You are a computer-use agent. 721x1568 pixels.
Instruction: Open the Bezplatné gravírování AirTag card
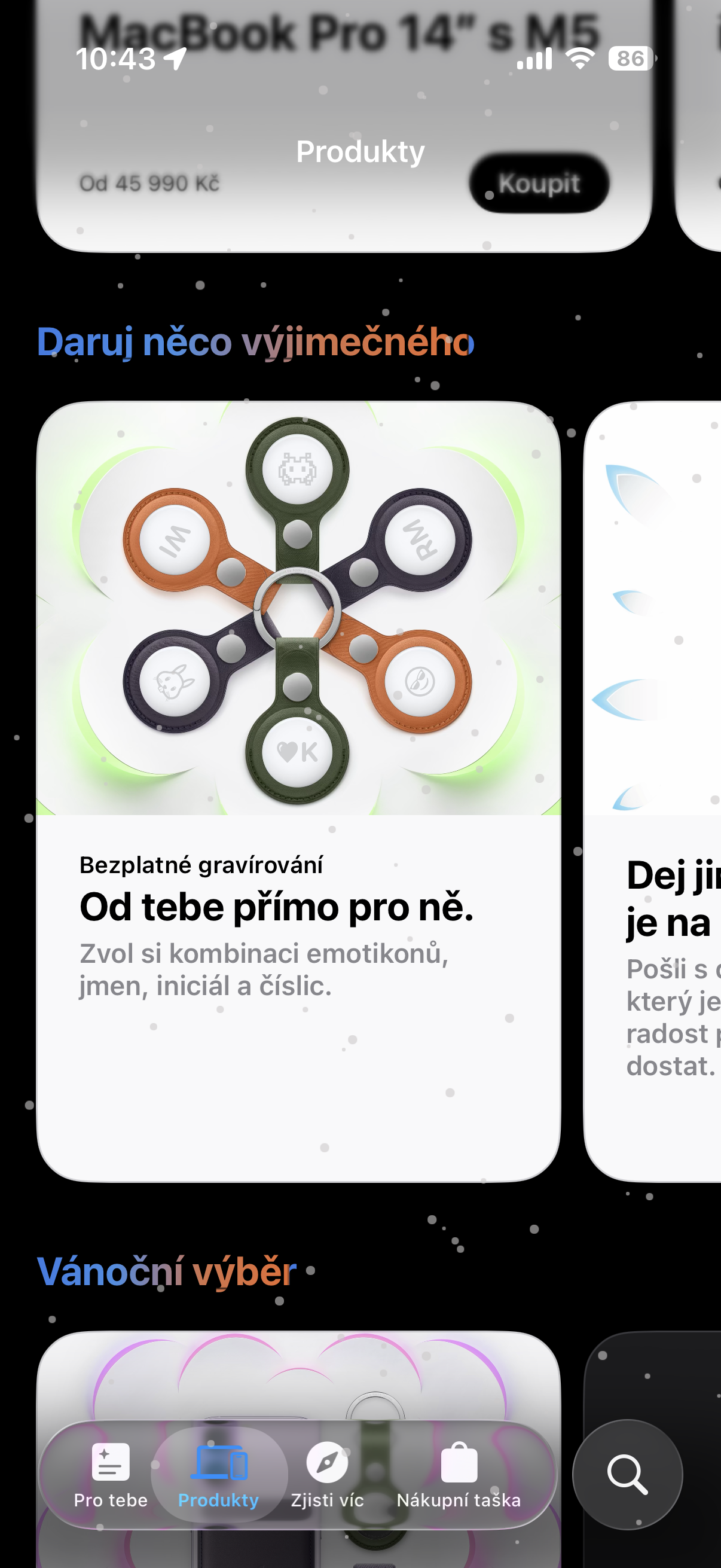[298, 791]
